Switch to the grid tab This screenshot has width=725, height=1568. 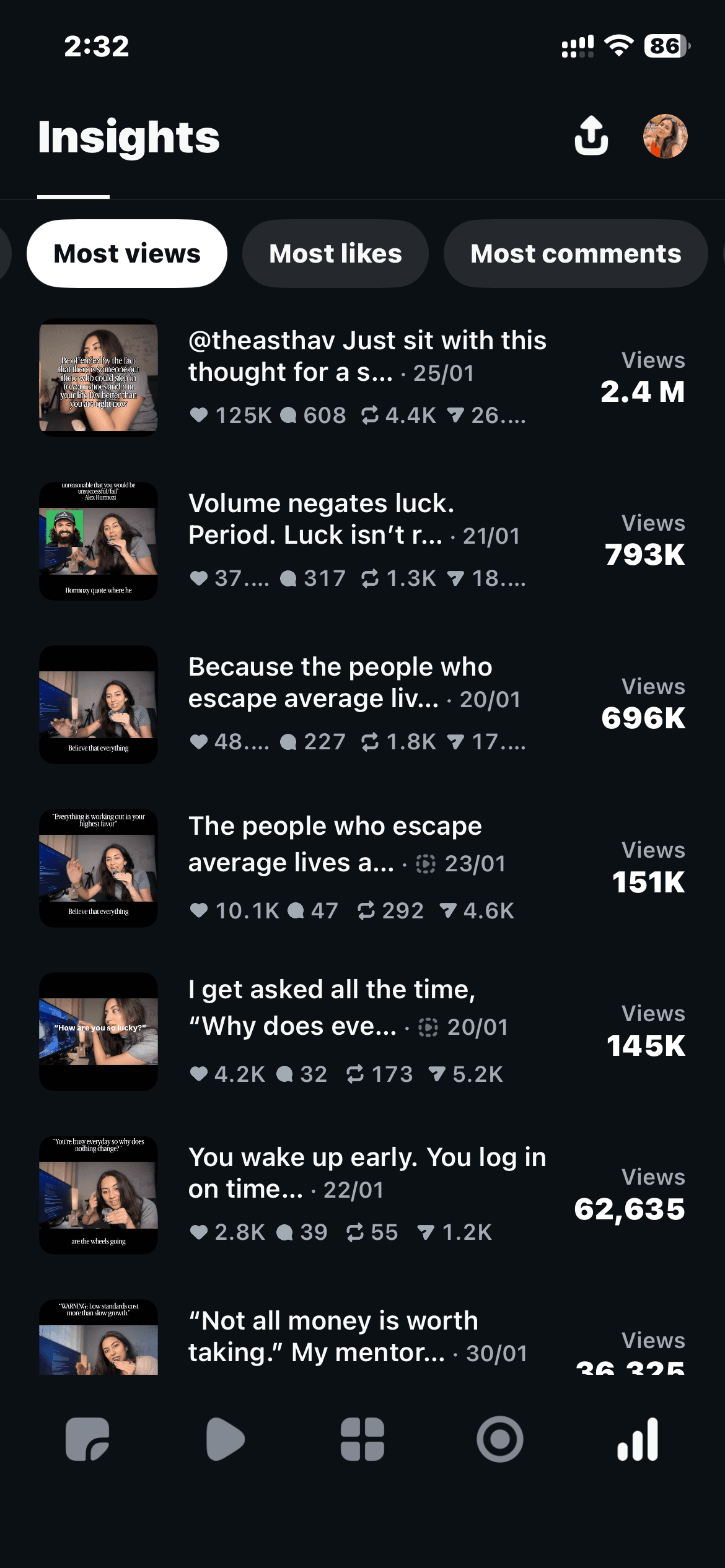point(362,1439)
